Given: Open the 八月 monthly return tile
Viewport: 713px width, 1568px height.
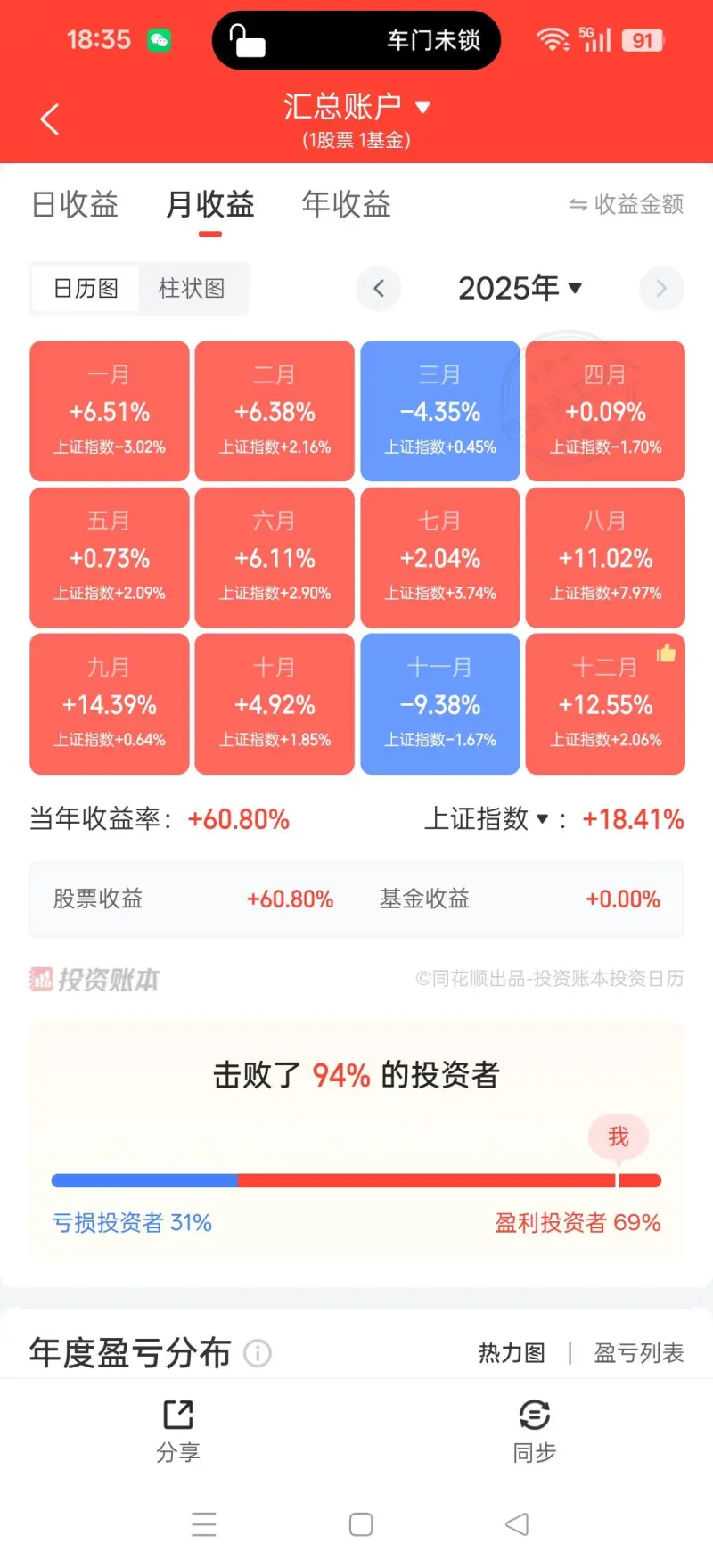Looking at the screenshot, I should pyautogui.click(x=605, y=558).
